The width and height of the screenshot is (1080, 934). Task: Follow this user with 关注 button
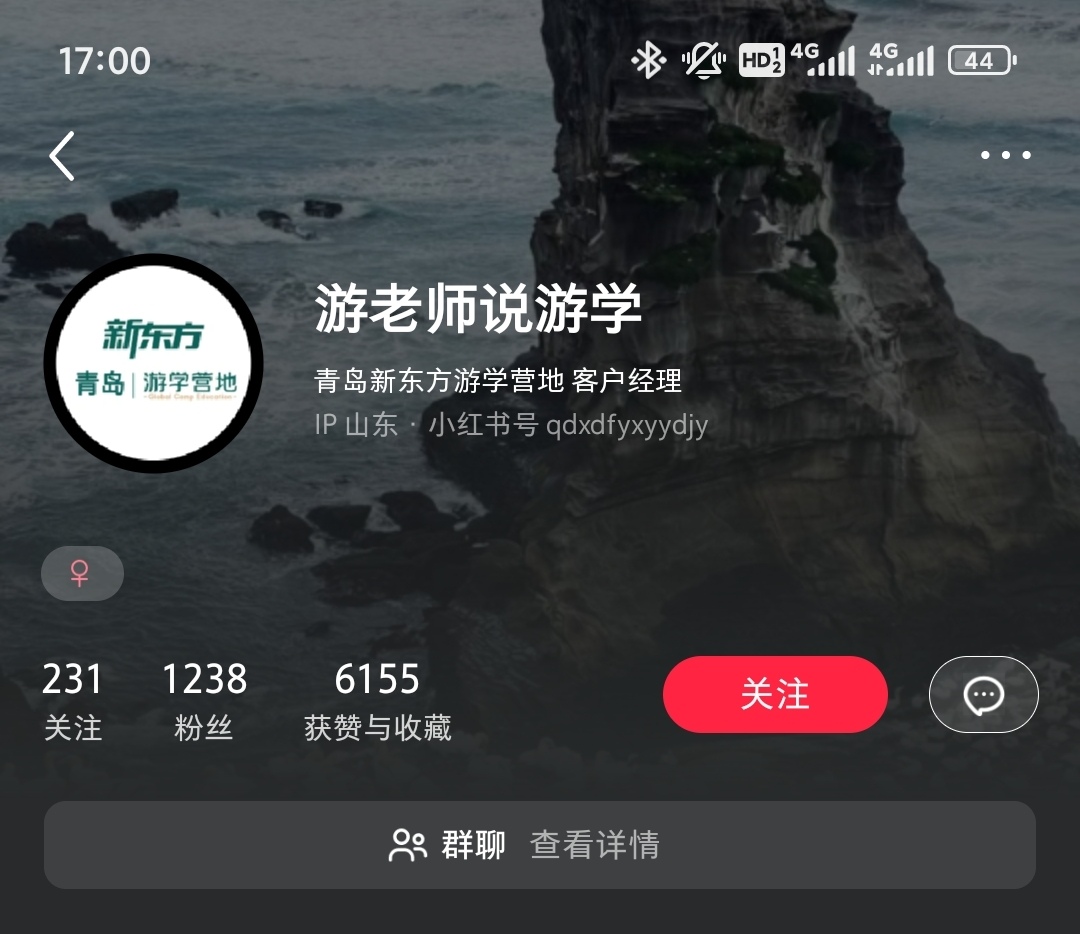[x=775, y=694]
